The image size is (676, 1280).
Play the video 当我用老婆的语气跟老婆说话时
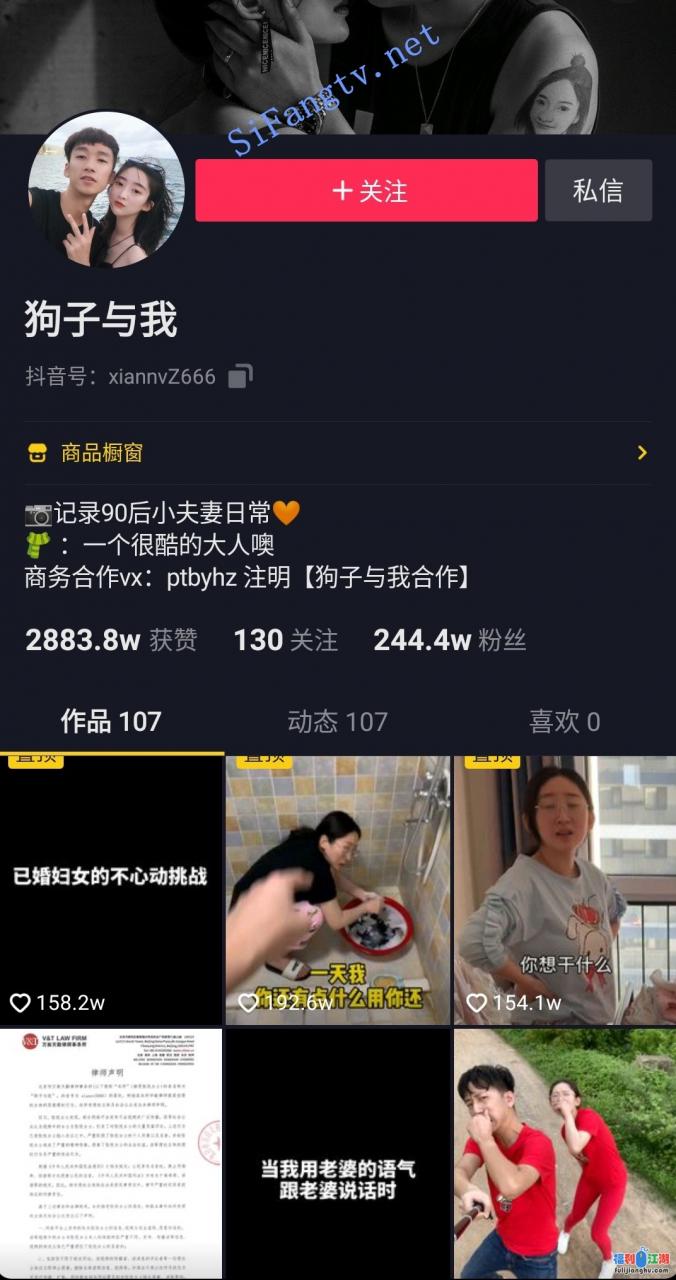tap(337, 1154)
